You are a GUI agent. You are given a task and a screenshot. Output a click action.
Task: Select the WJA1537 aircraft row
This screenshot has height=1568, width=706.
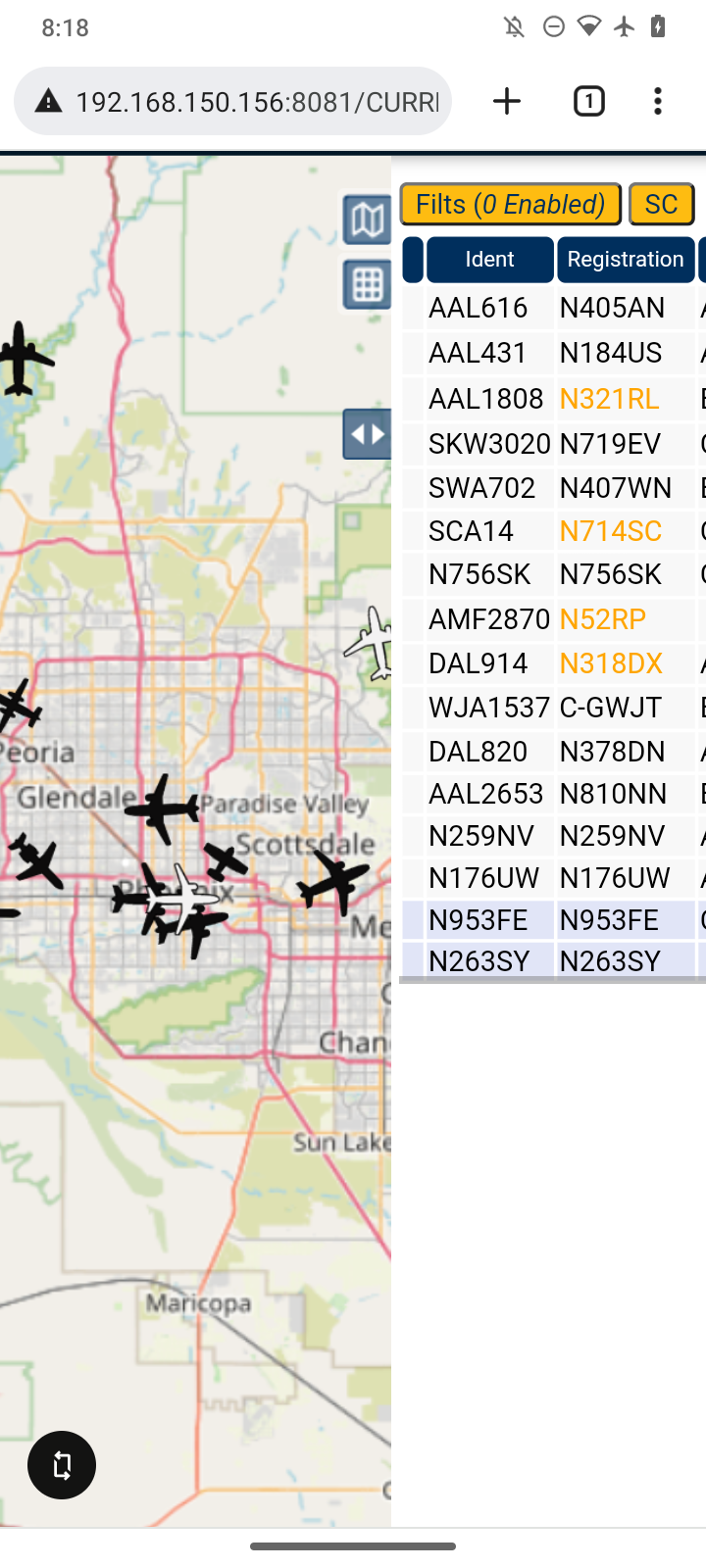click(554, 708)
